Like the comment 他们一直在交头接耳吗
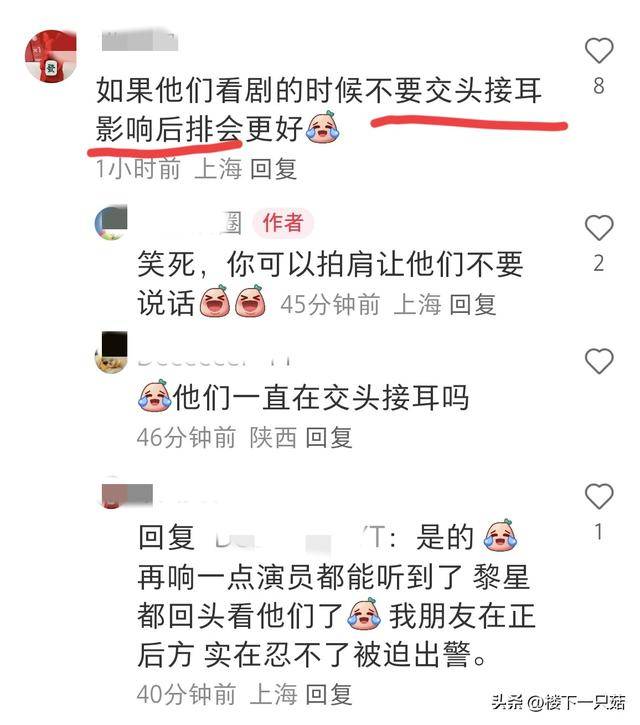Viewport: 640px width, 725px height. 598,361
